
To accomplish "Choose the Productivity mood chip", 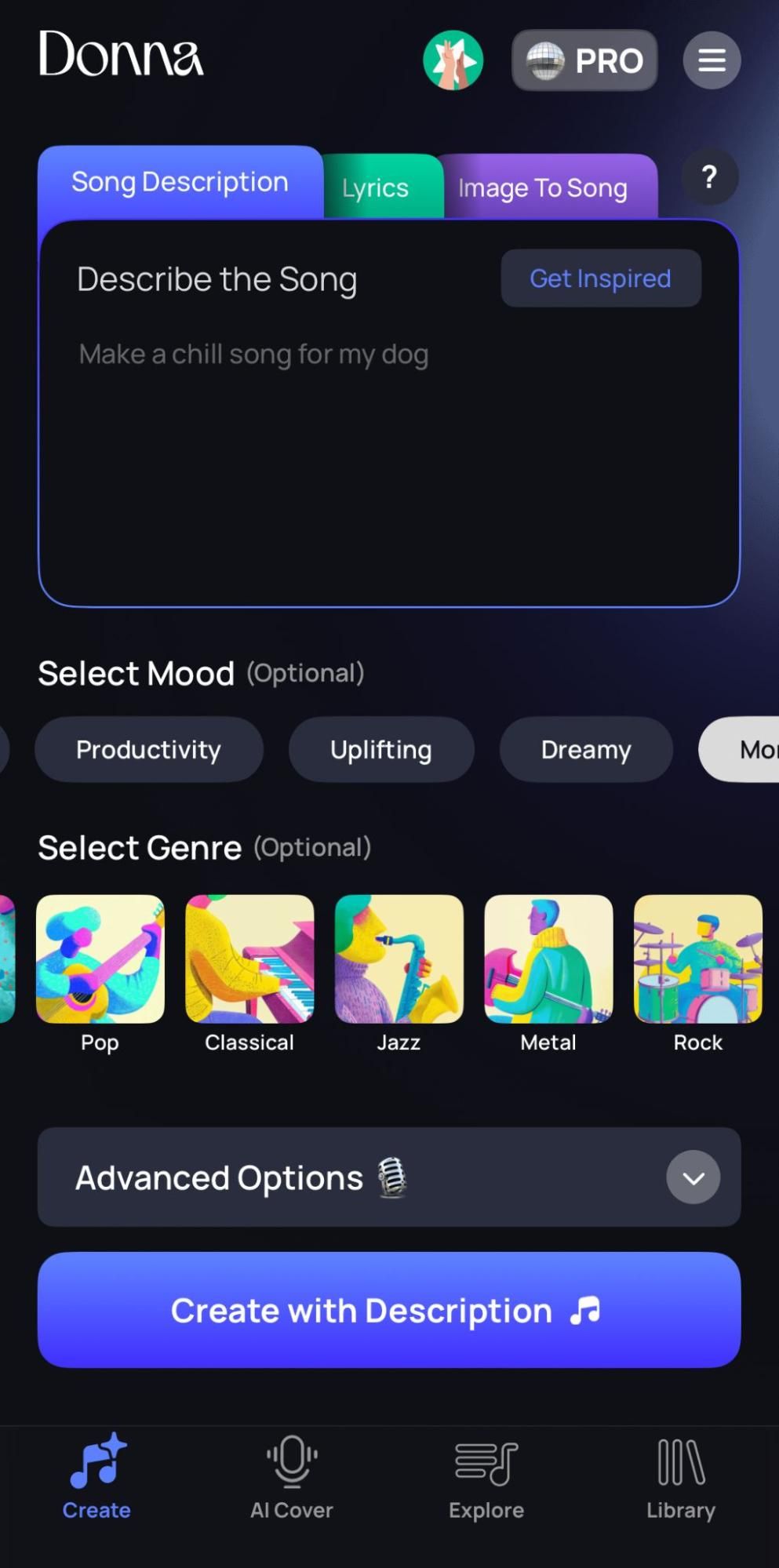I will 148,750.
